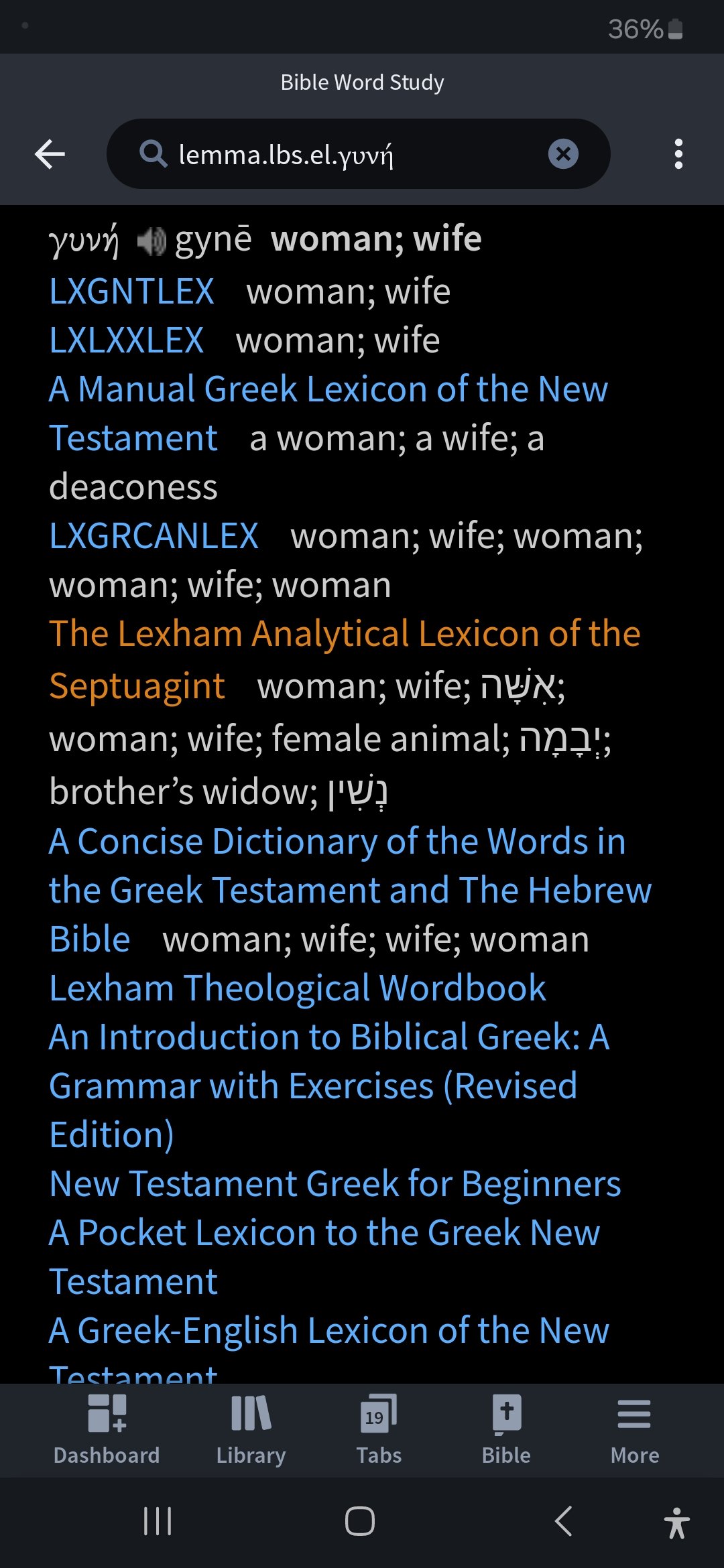Open Lexham Theological Wordbook
This screenshot has width=724, height=1568.
coord(298,989)
